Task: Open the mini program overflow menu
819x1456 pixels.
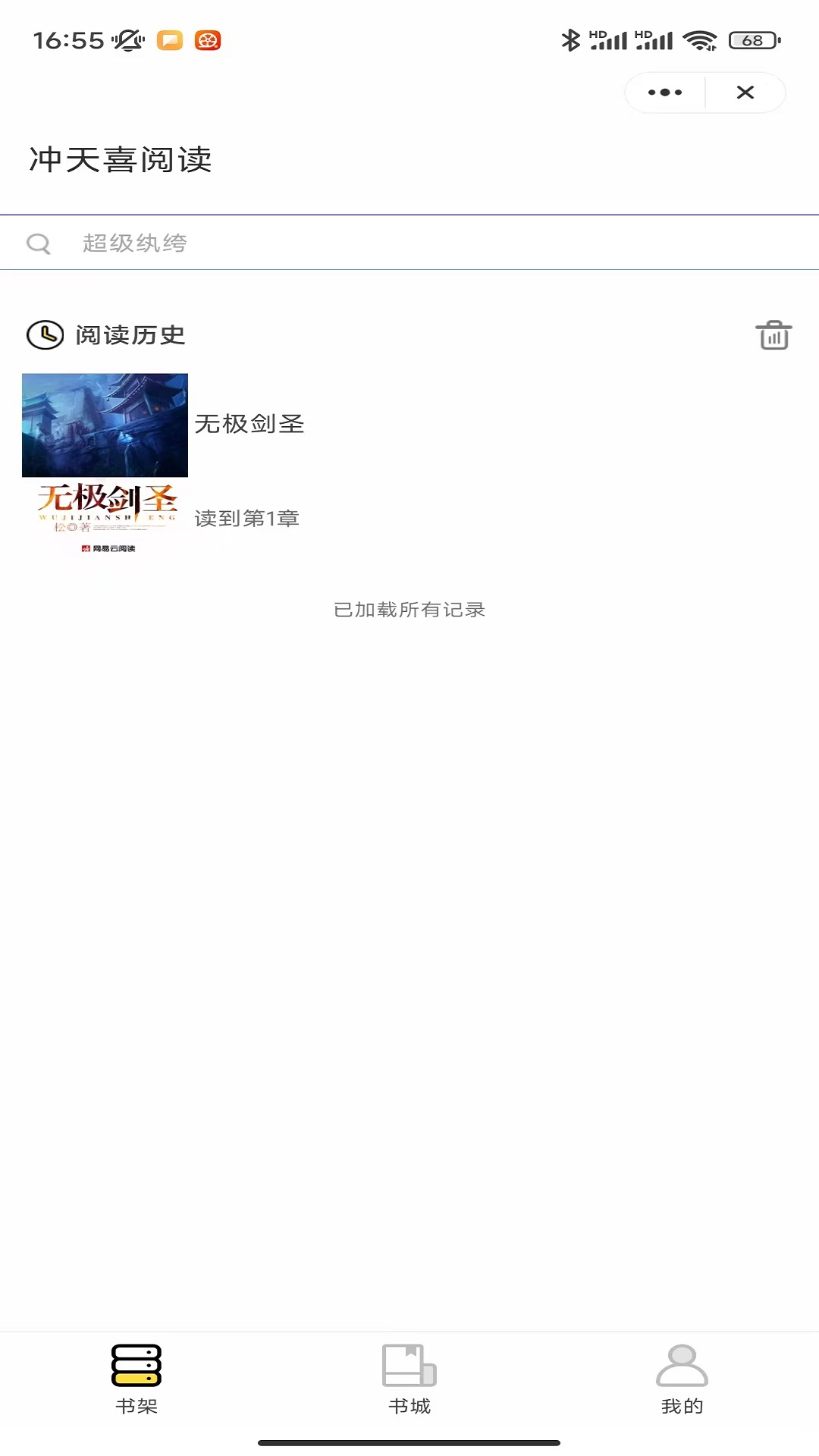Action: (x=665, y=93)
